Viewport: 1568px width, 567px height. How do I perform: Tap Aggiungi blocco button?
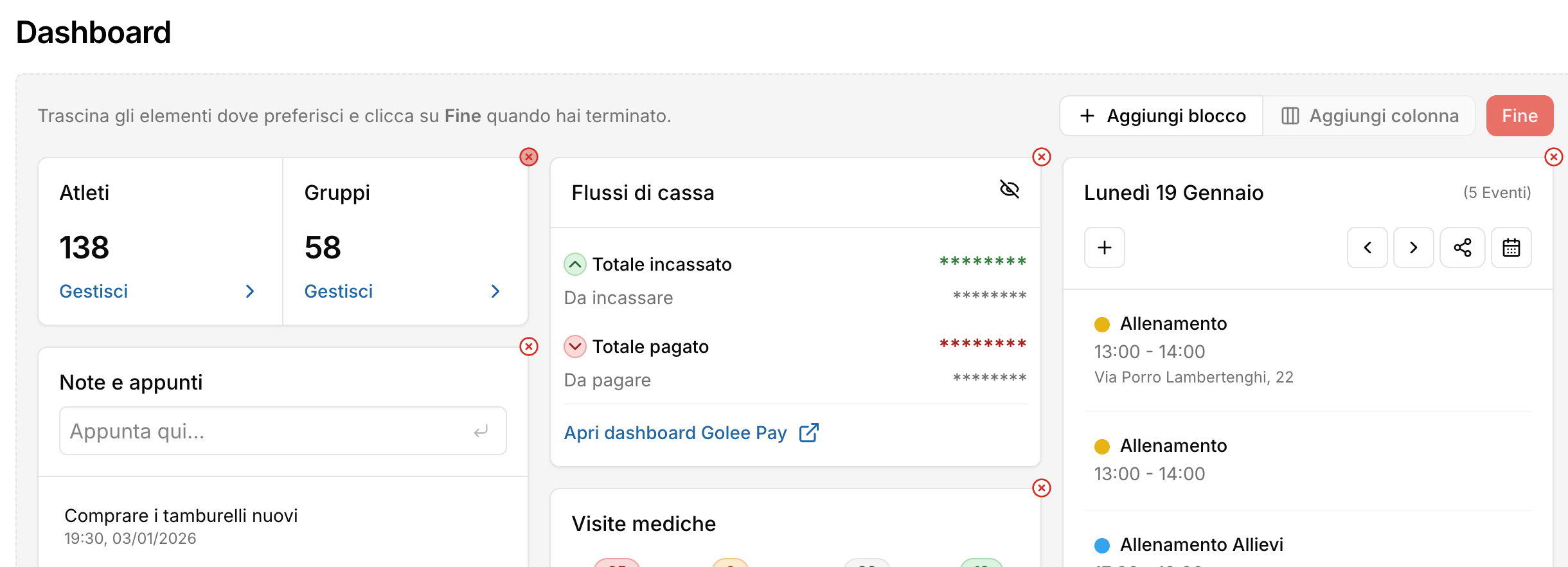click(x=1161, y=116)
